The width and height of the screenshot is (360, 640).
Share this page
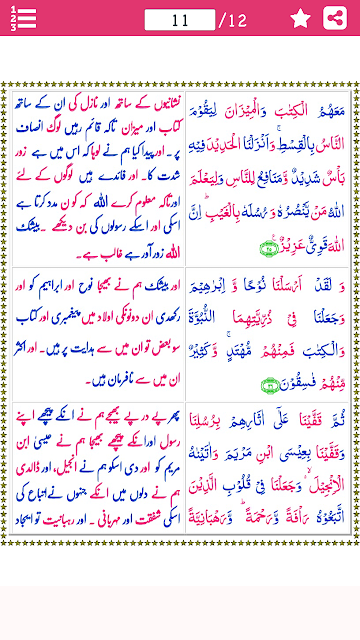335,18
